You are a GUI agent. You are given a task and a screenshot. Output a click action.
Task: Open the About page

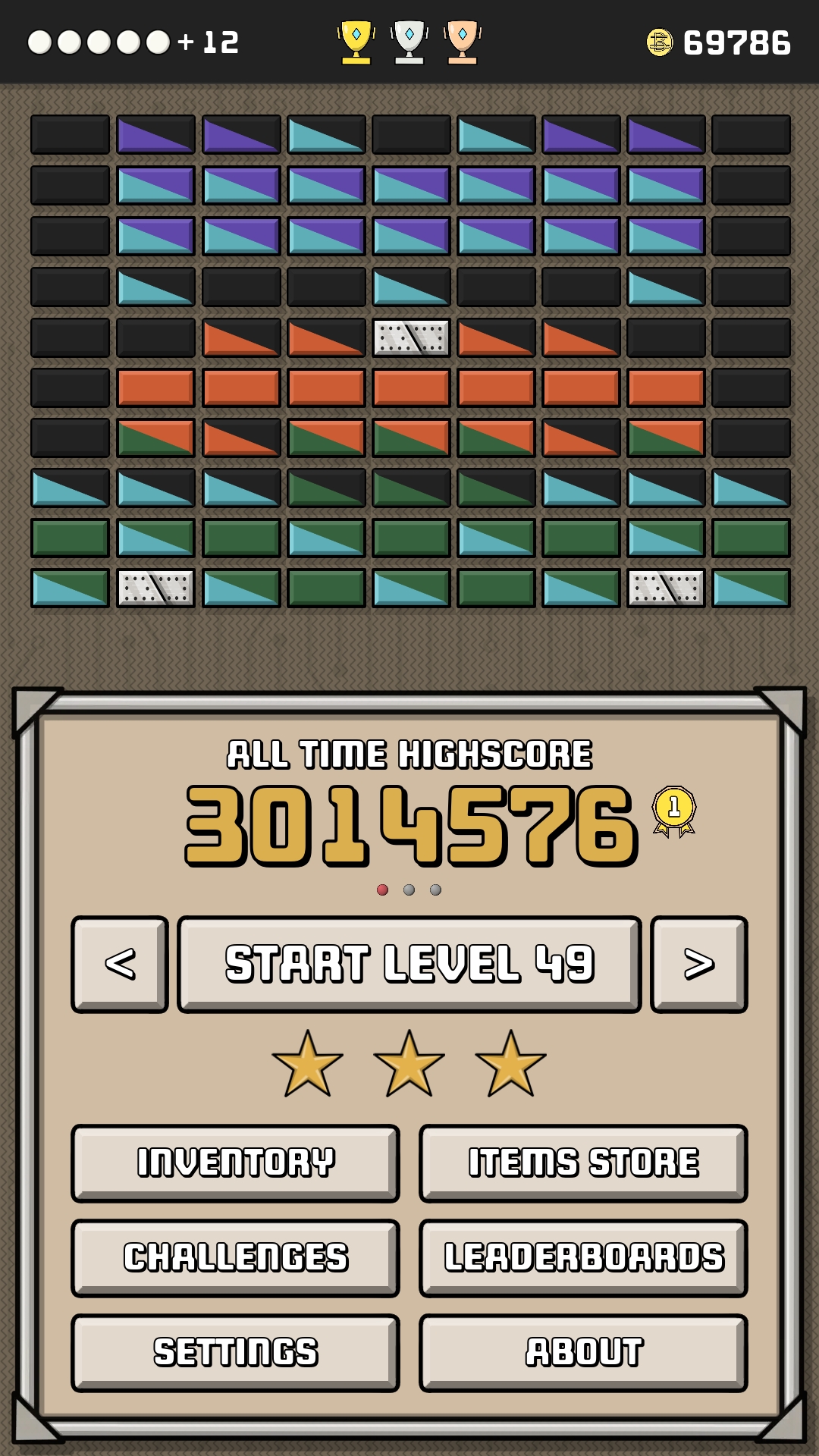click(x=583, y=1352)
